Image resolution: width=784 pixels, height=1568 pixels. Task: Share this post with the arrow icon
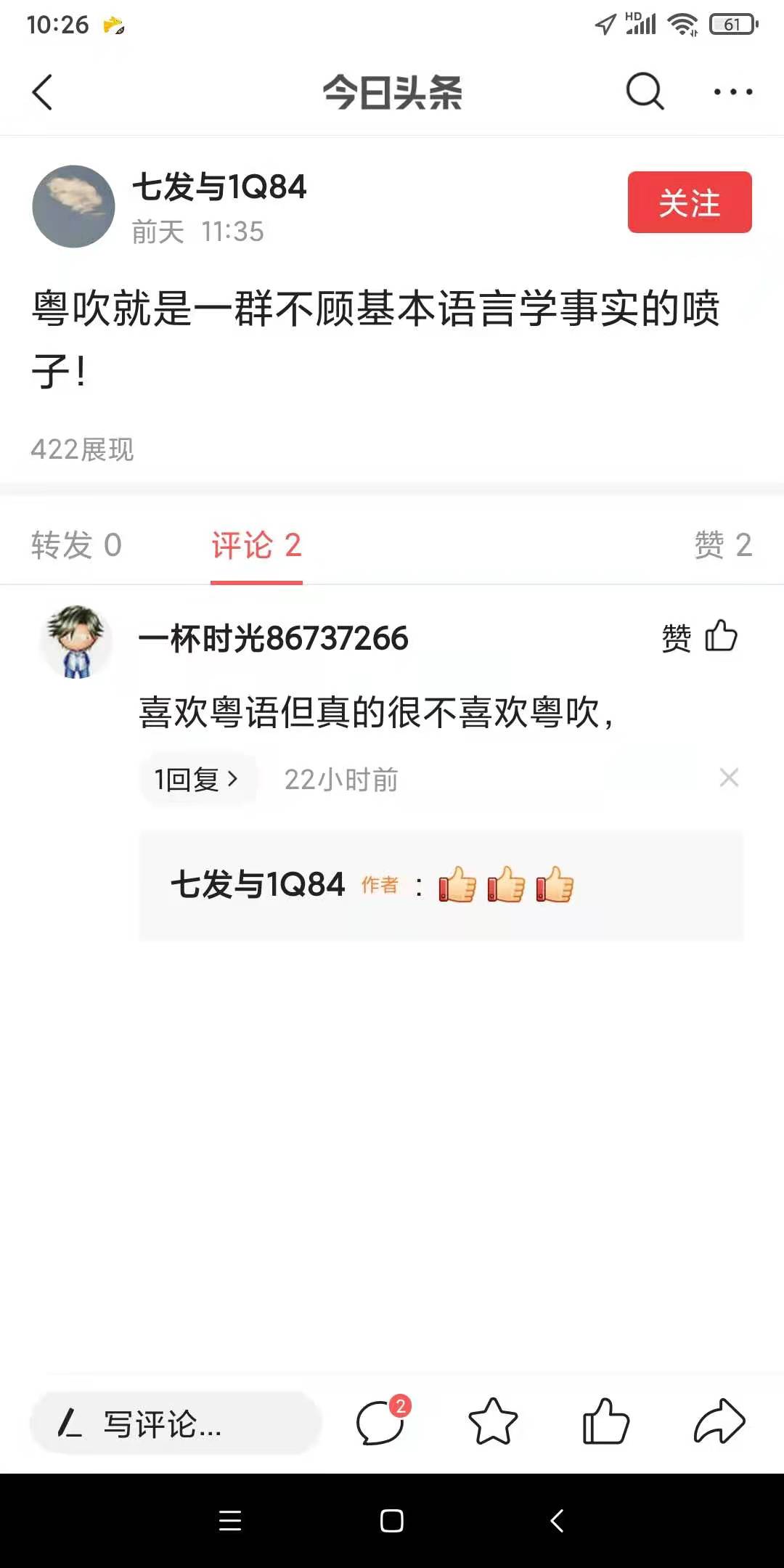click(x=719, y=1423)
